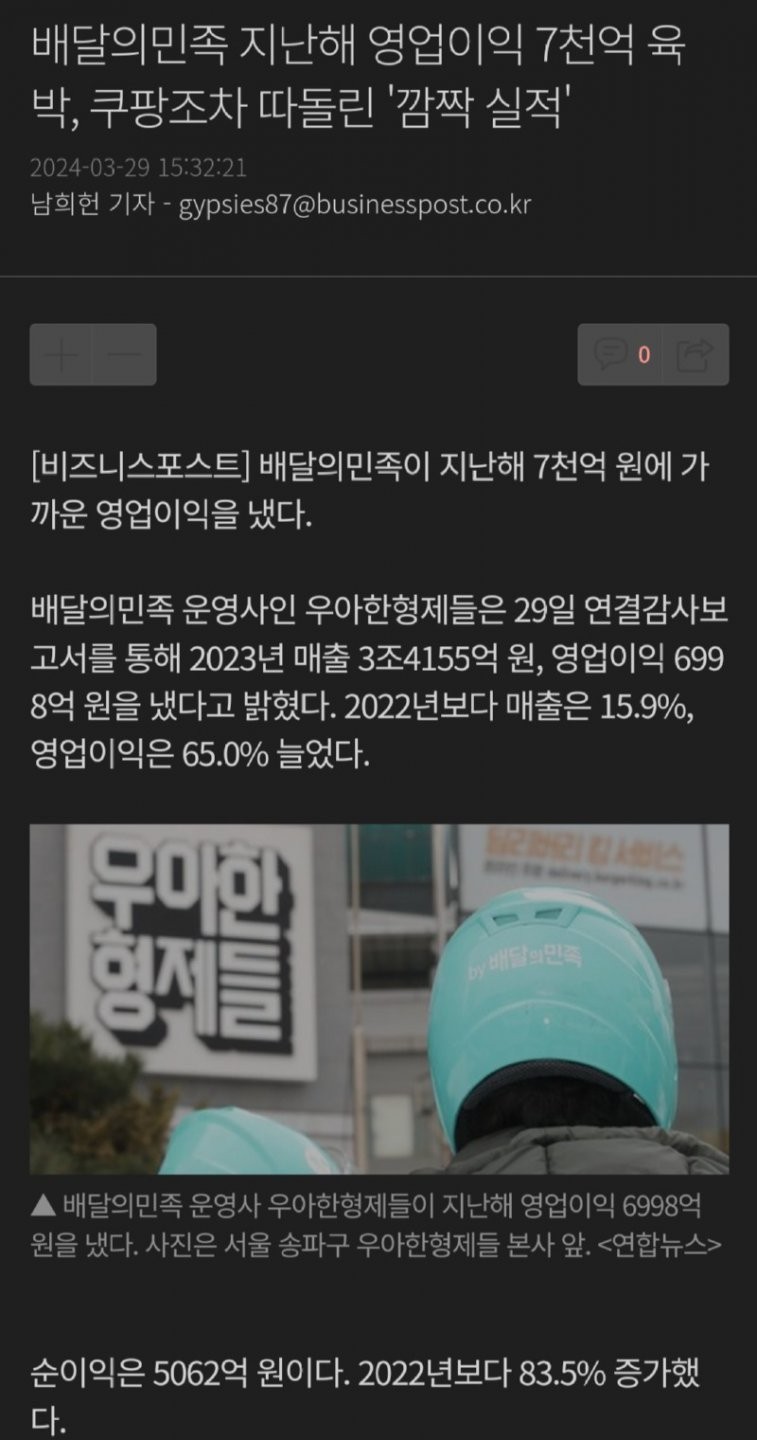Decrease the article font size with minus

[124, 355]
